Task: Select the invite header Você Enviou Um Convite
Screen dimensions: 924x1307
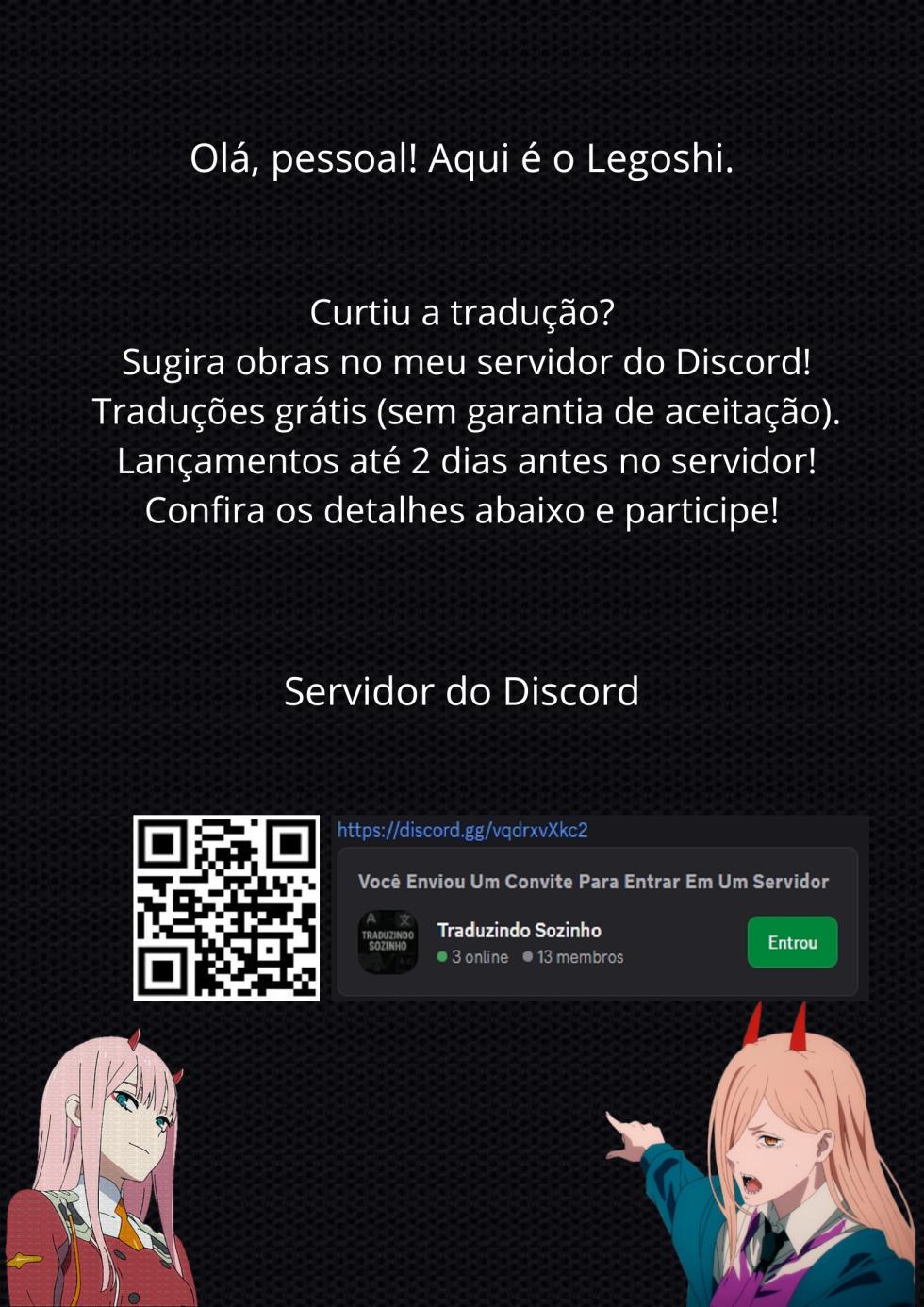Action: point(594,881)
